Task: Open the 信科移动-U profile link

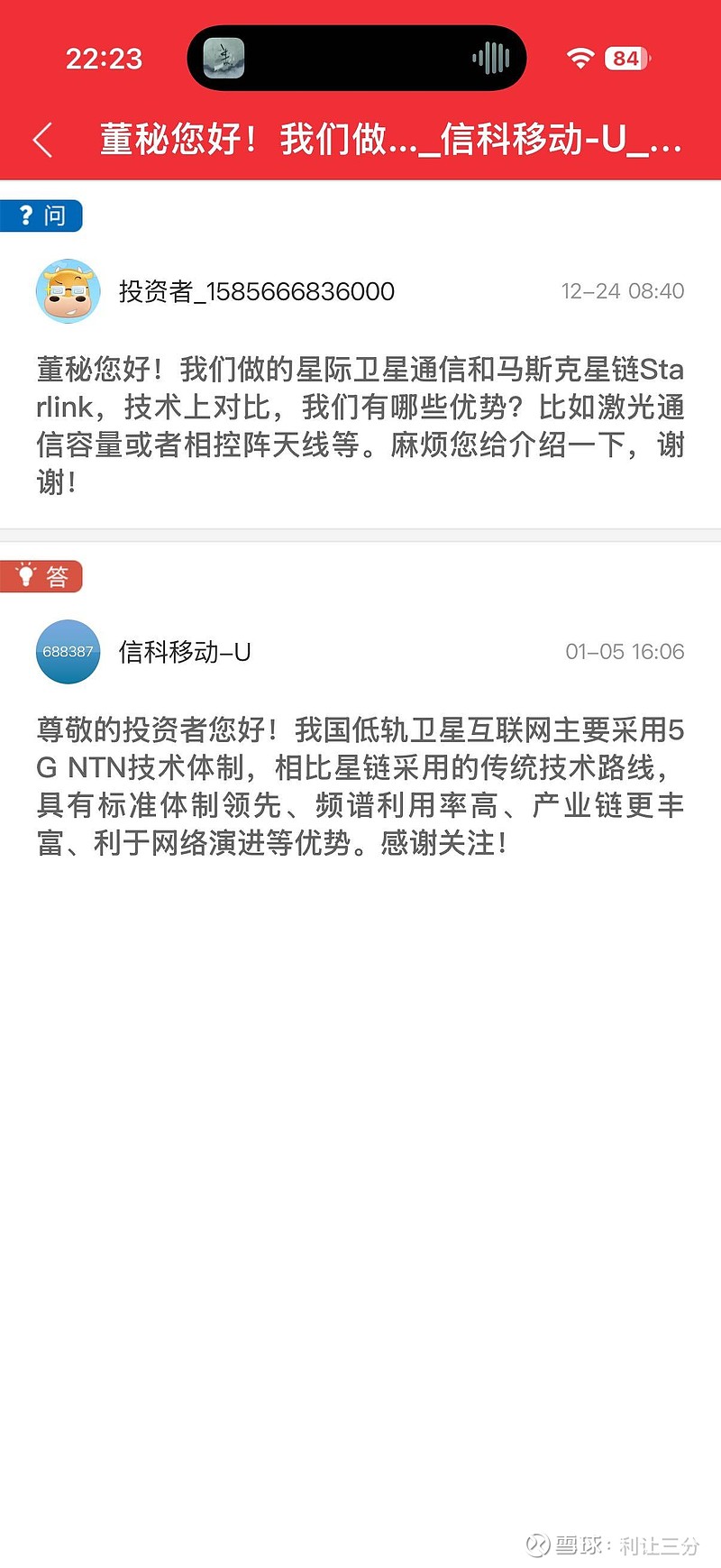Action: tap(183, 651)
